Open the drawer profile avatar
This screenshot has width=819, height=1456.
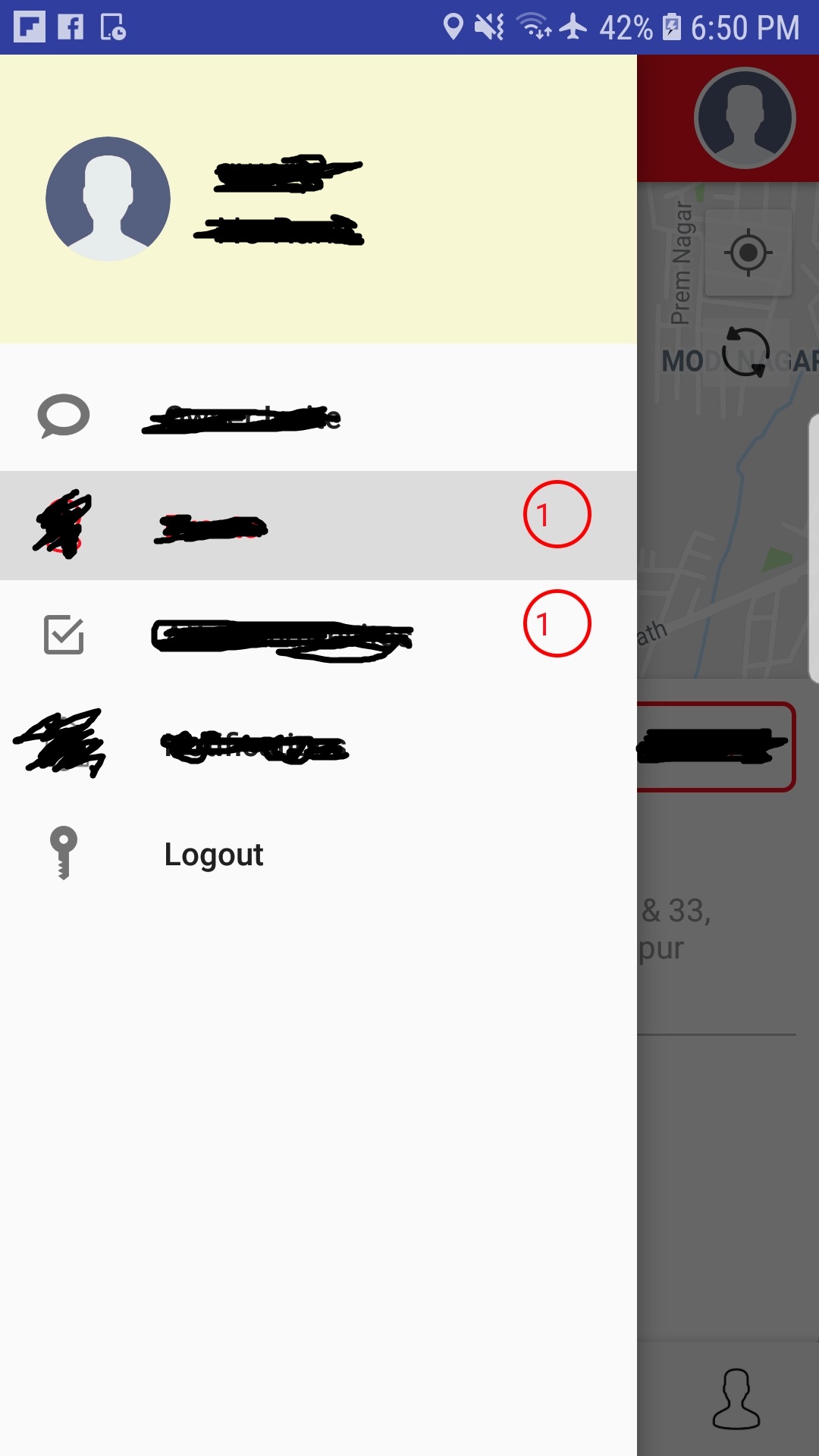[x=108, y=199]
